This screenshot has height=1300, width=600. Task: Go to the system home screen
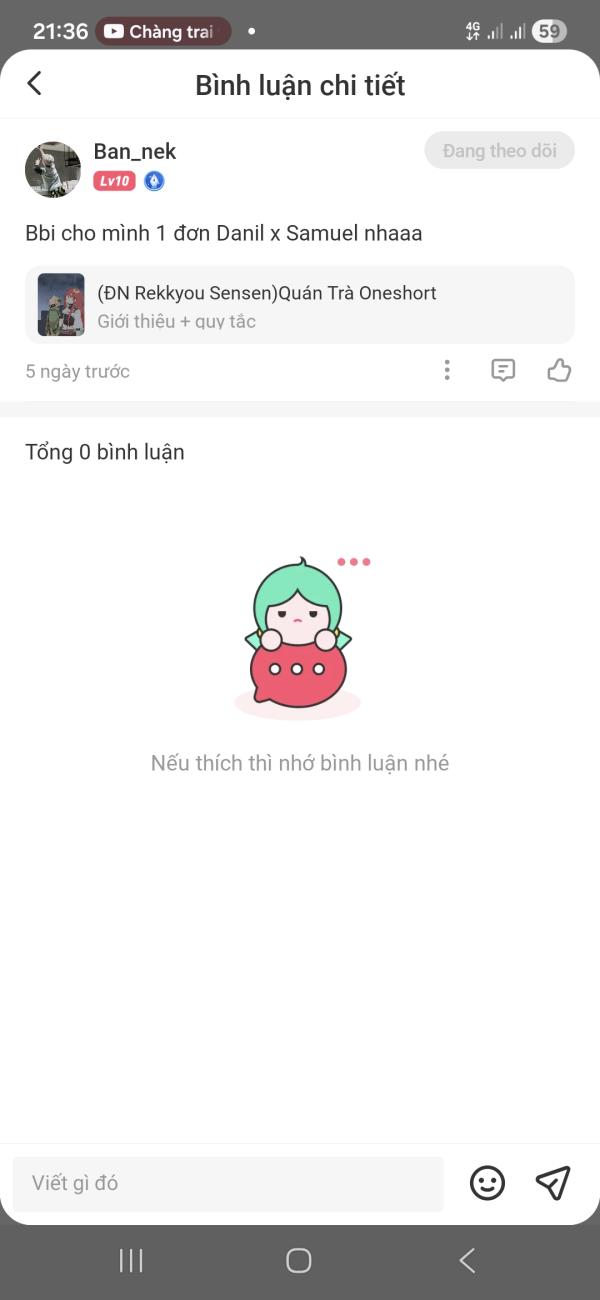pyautogui.click(x=299, y=1261)
